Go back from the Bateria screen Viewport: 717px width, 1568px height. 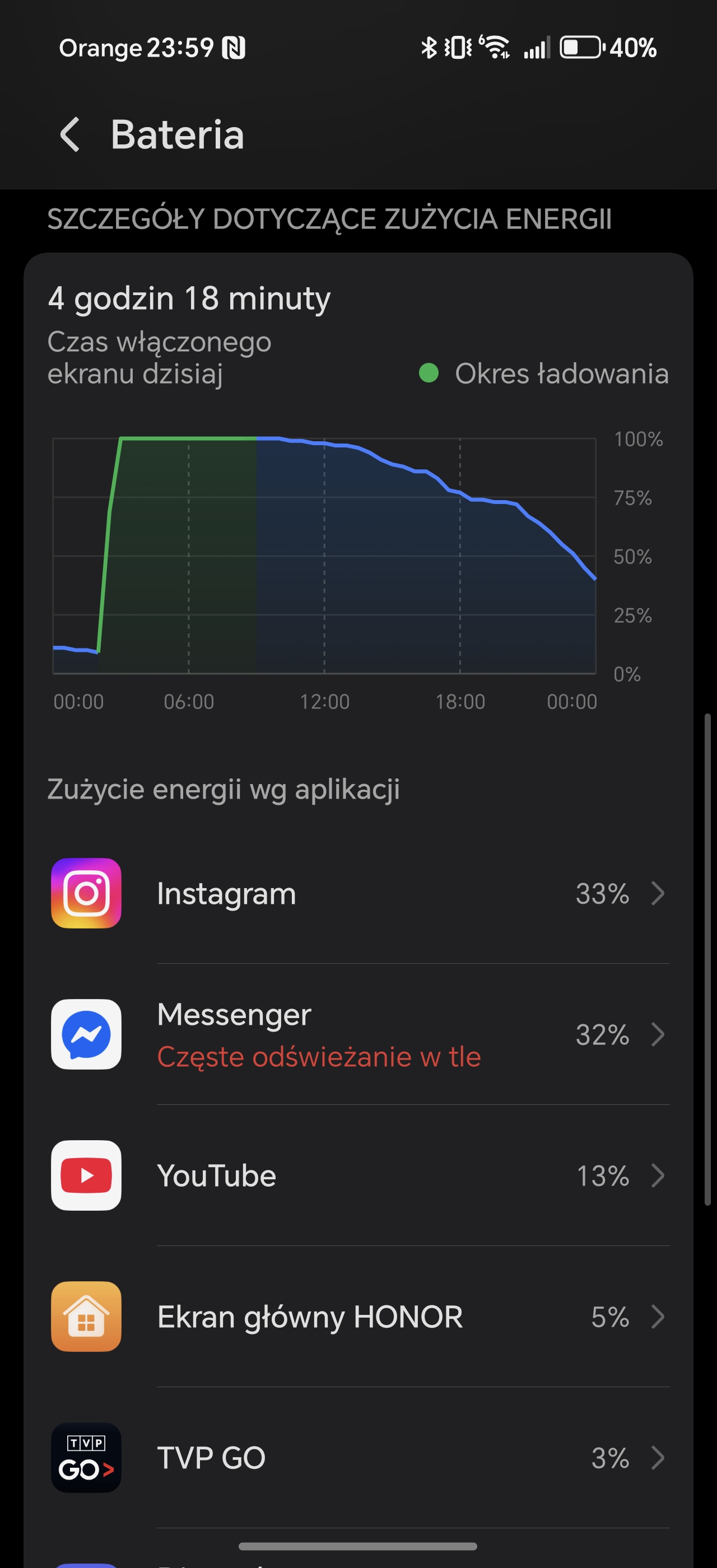coord(70,134)
